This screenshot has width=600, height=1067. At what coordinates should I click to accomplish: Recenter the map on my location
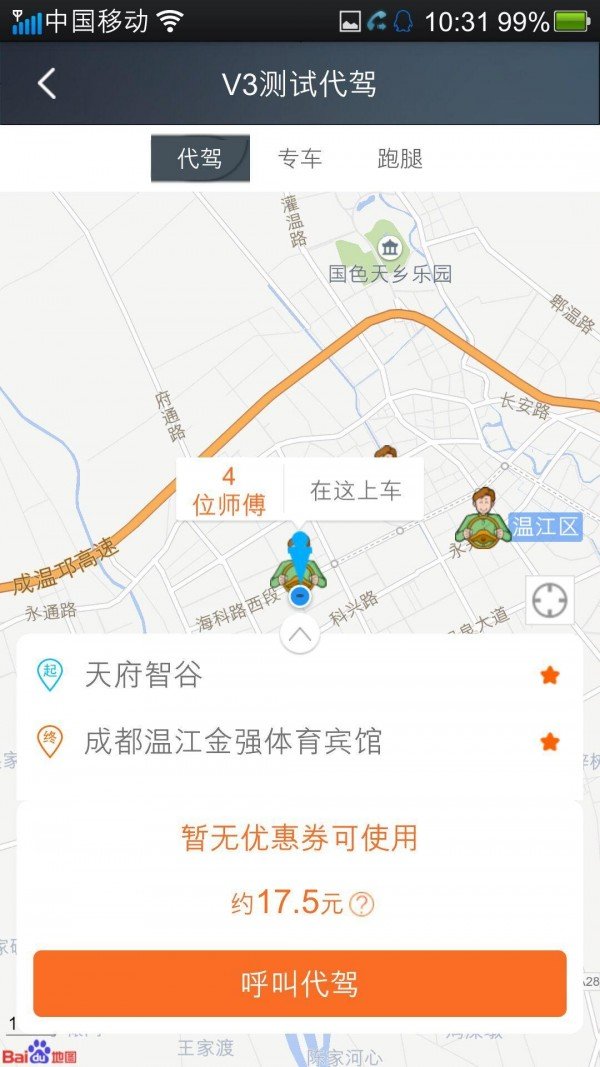(x=550, y=600)
